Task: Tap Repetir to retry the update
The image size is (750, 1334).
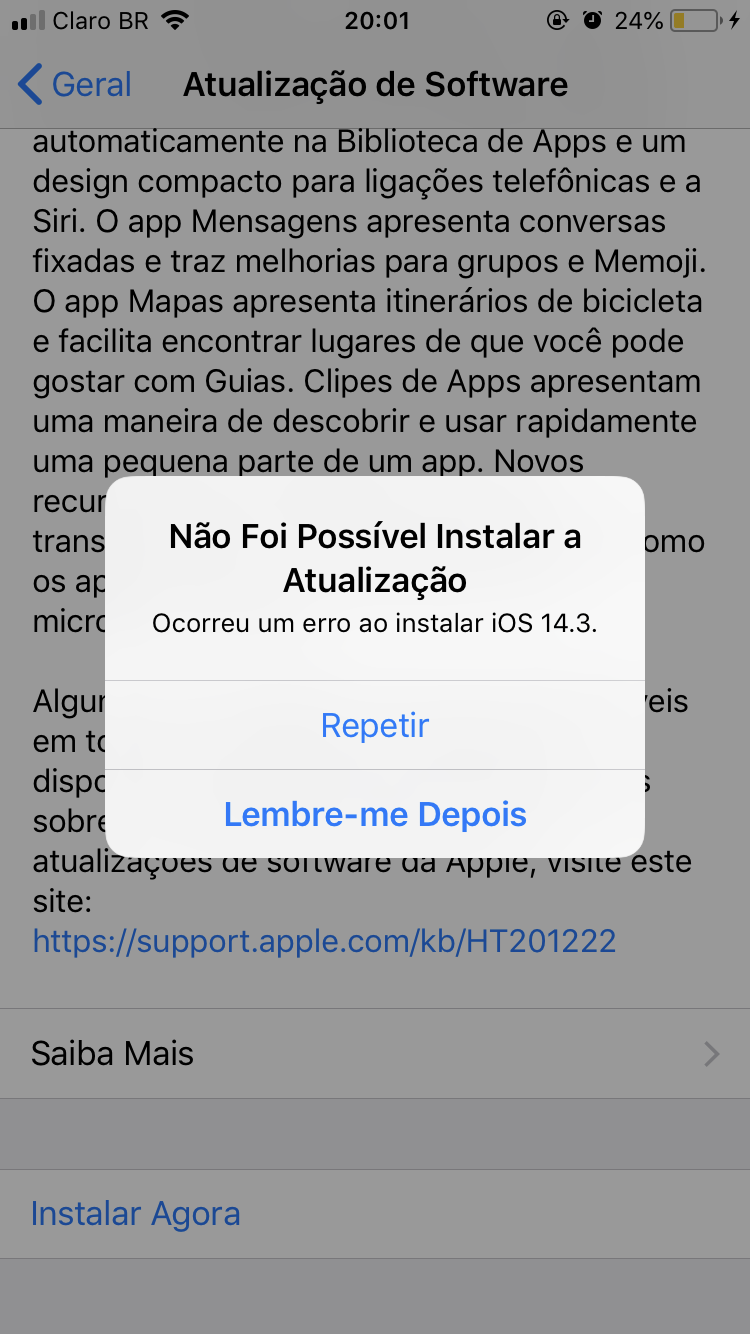Action: pyautogui.click(x=375, y=725)
